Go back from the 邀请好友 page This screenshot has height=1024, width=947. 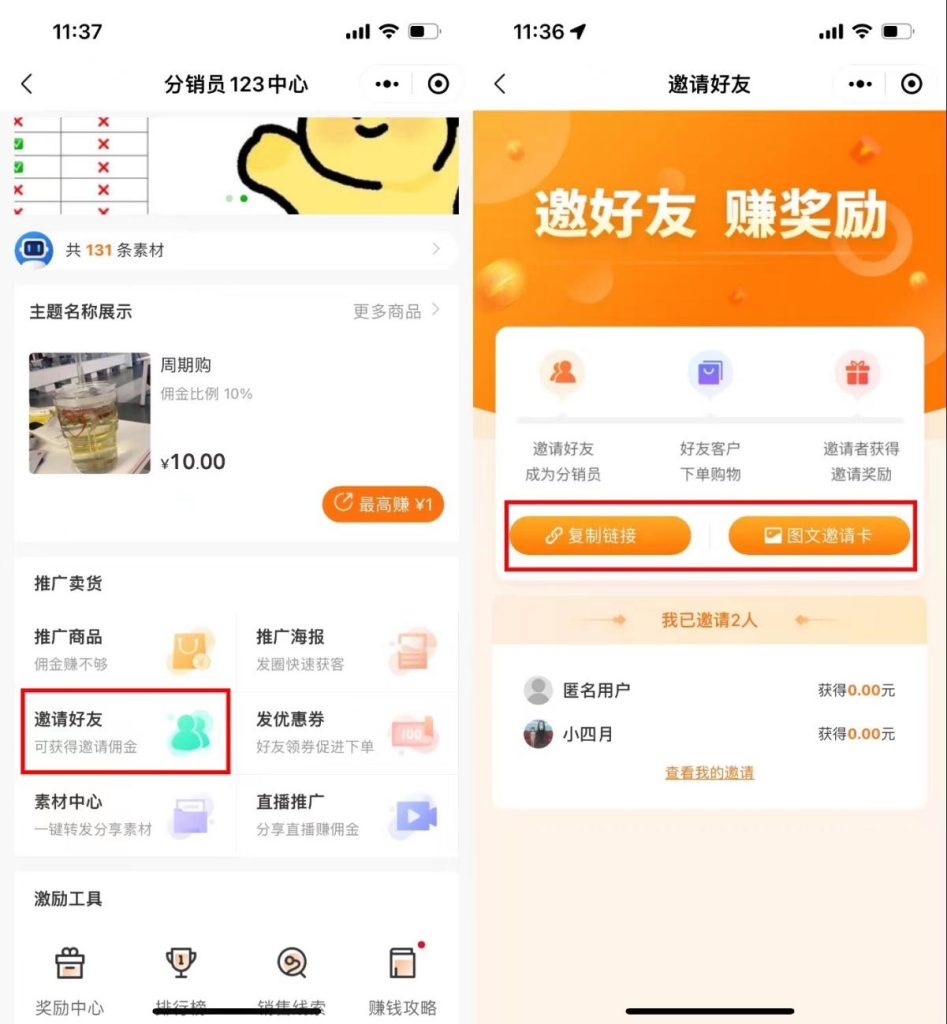500,85
